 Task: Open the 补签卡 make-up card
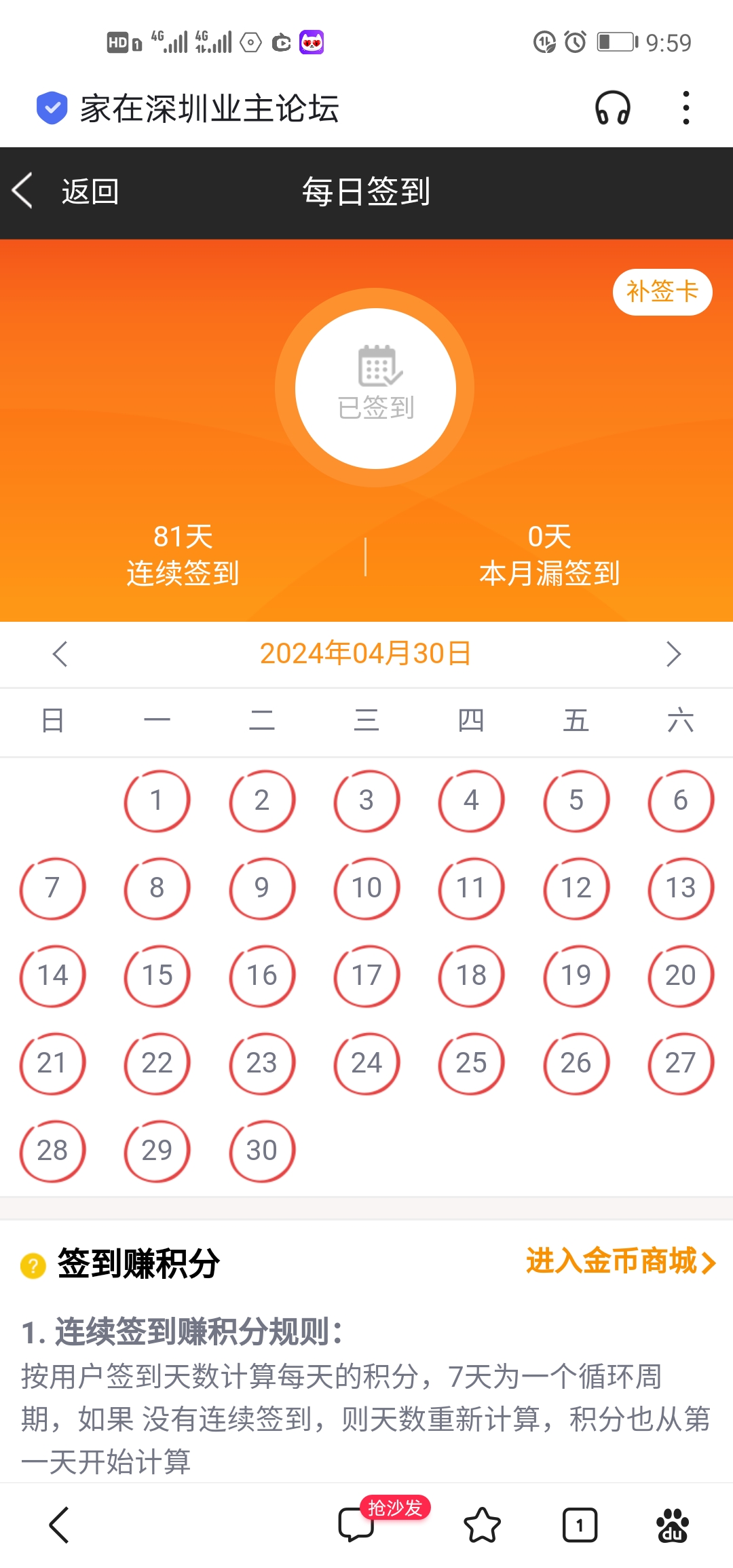pyautogui.click(x=662, y=292)
